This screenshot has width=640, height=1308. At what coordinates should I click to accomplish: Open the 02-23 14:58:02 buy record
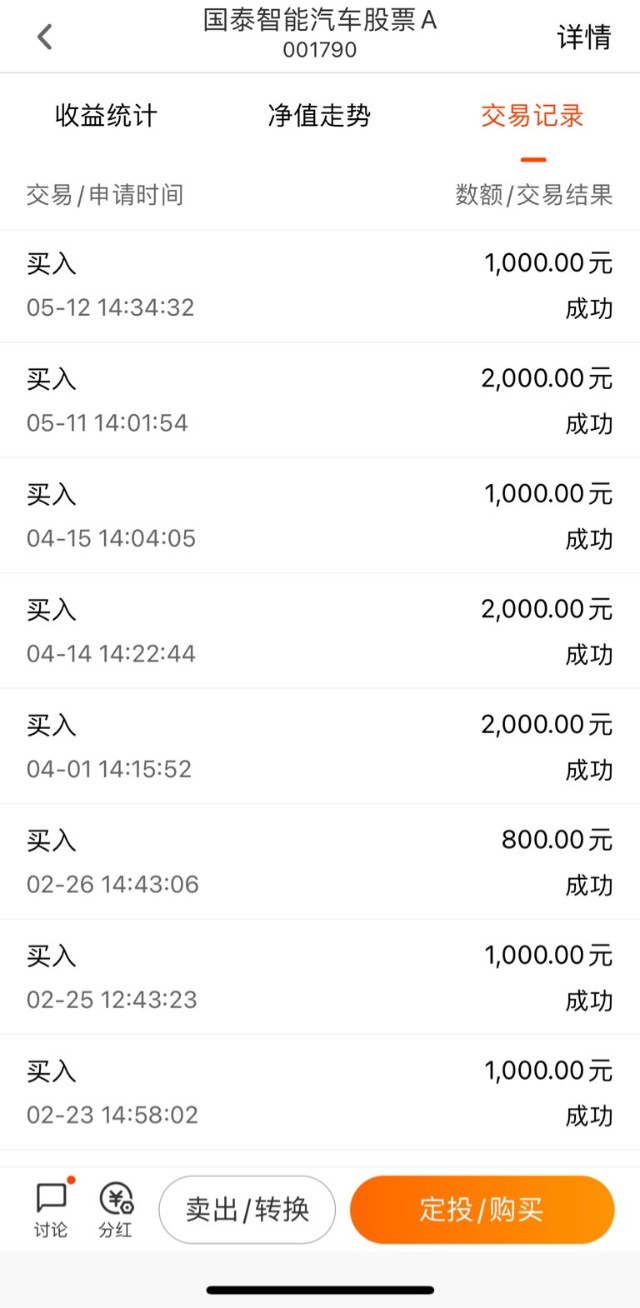(x=320, y=1092)
